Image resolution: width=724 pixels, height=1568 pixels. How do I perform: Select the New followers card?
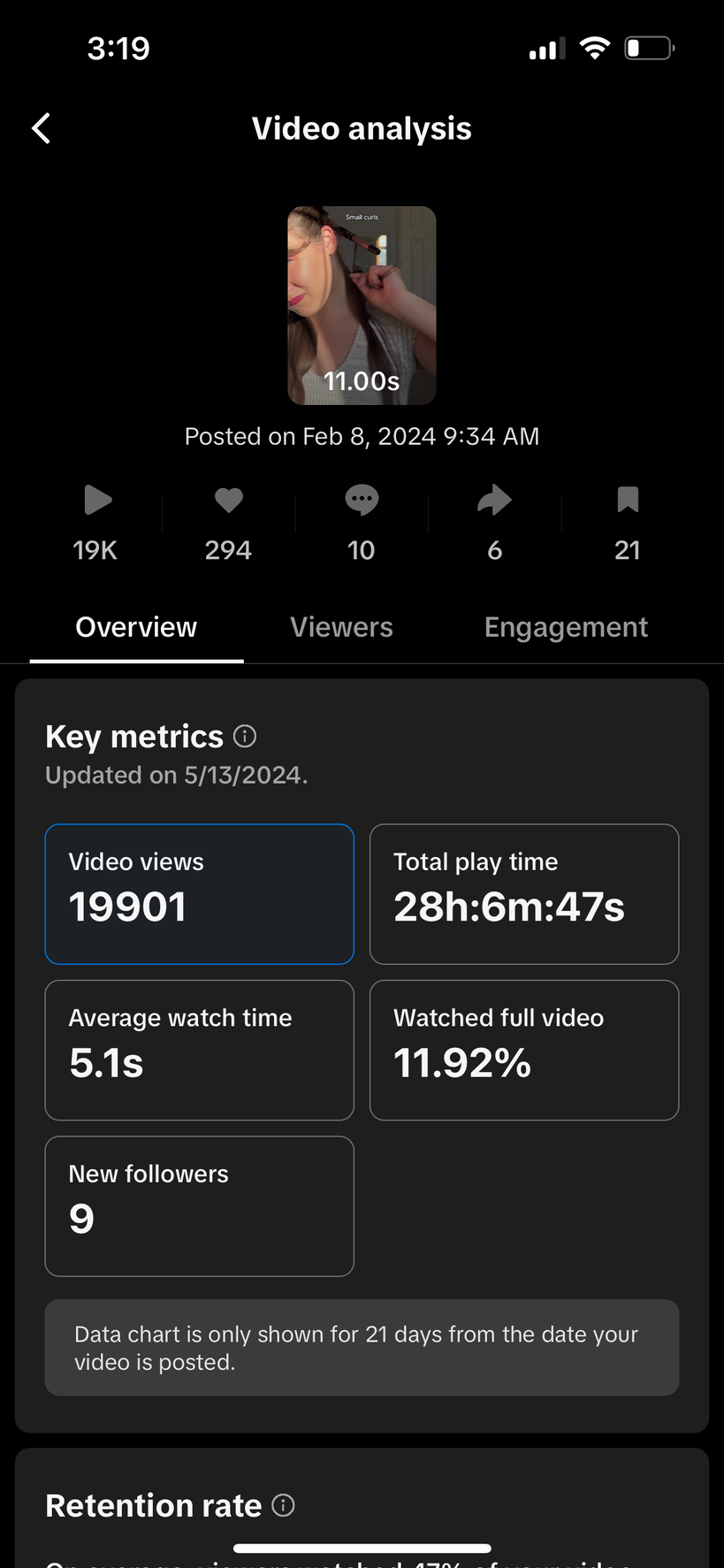pos(200,1206)
